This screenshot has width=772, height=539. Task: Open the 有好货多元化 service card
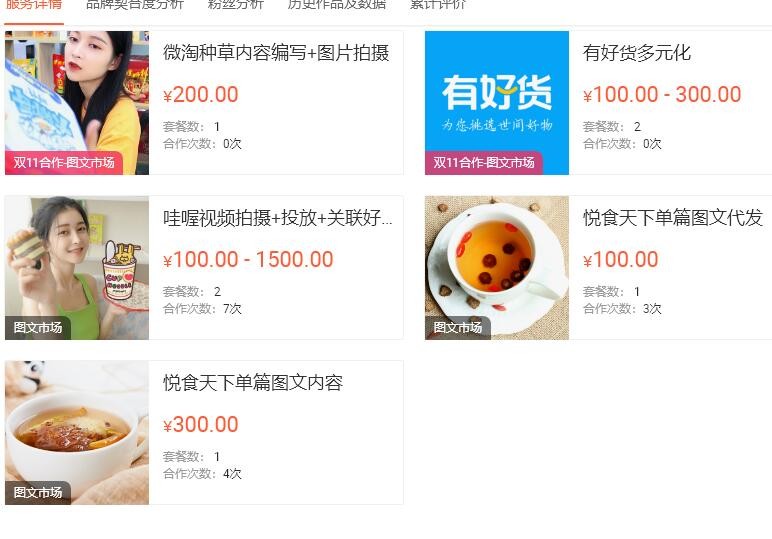637,53
